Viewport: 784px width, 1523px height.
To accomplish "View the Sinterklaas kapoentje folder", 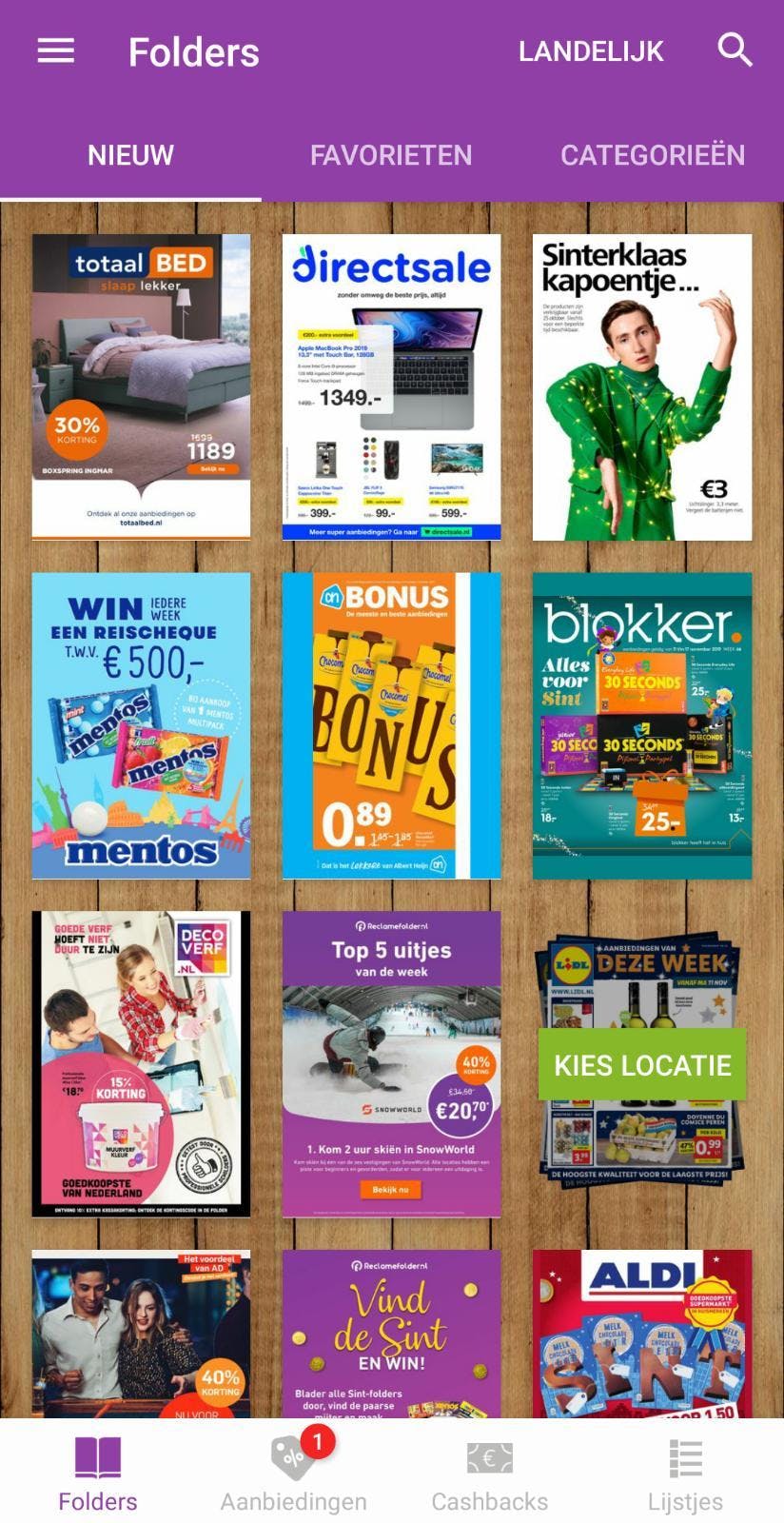I will [x=642, y=386].
